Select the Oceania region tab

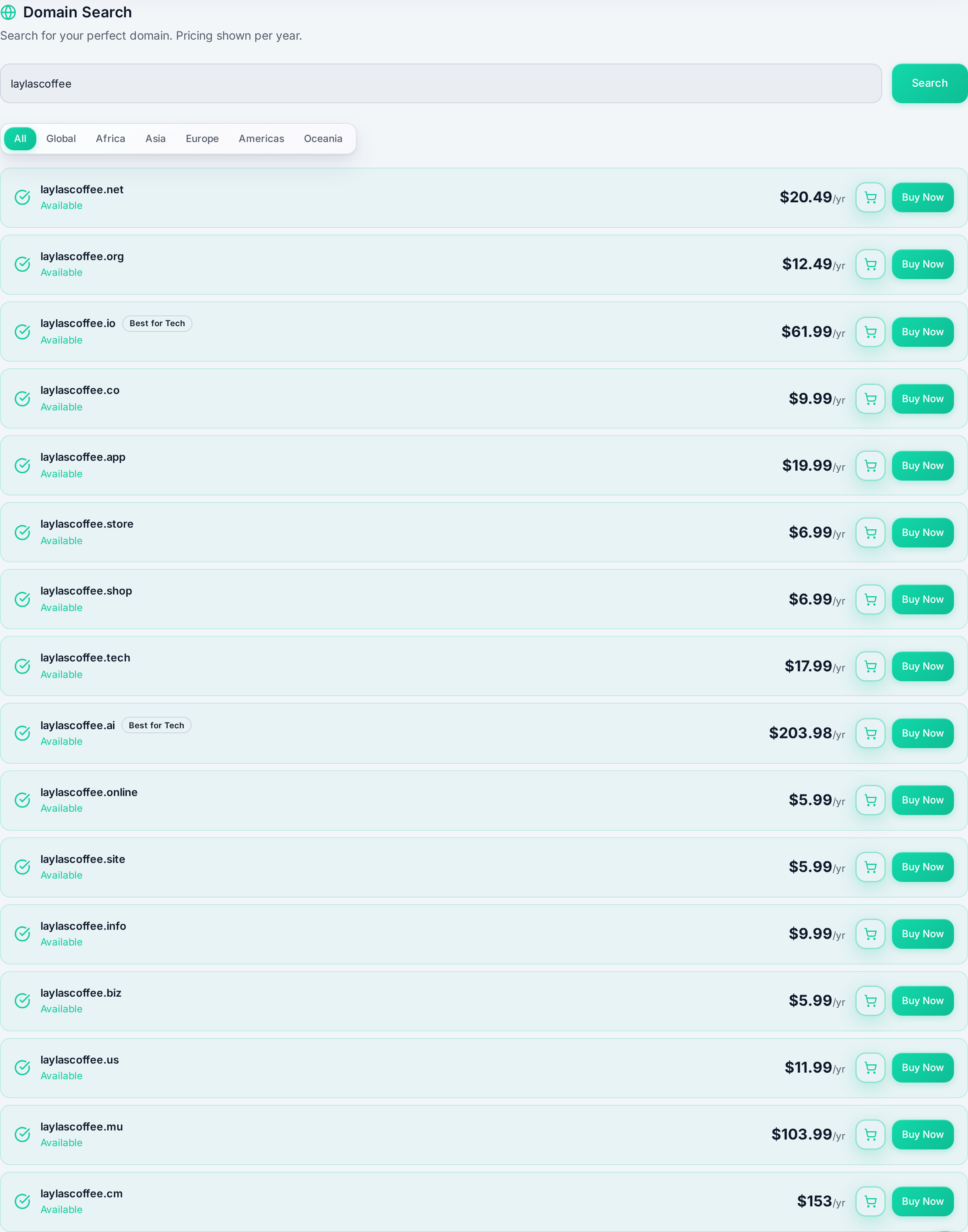(x=323, y=139)
